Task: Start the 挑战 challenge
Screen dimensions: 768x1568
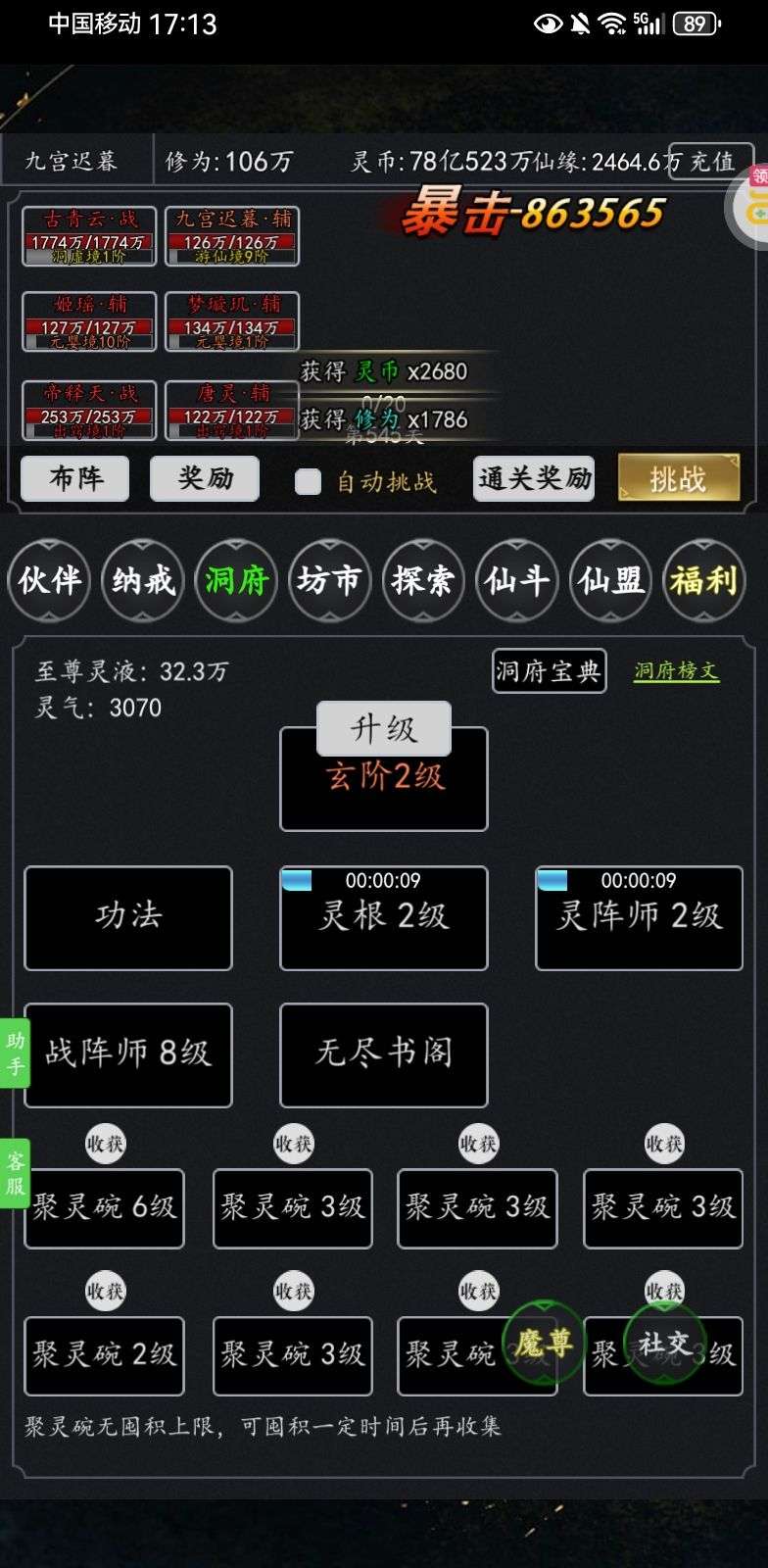Action: (678, 478)
